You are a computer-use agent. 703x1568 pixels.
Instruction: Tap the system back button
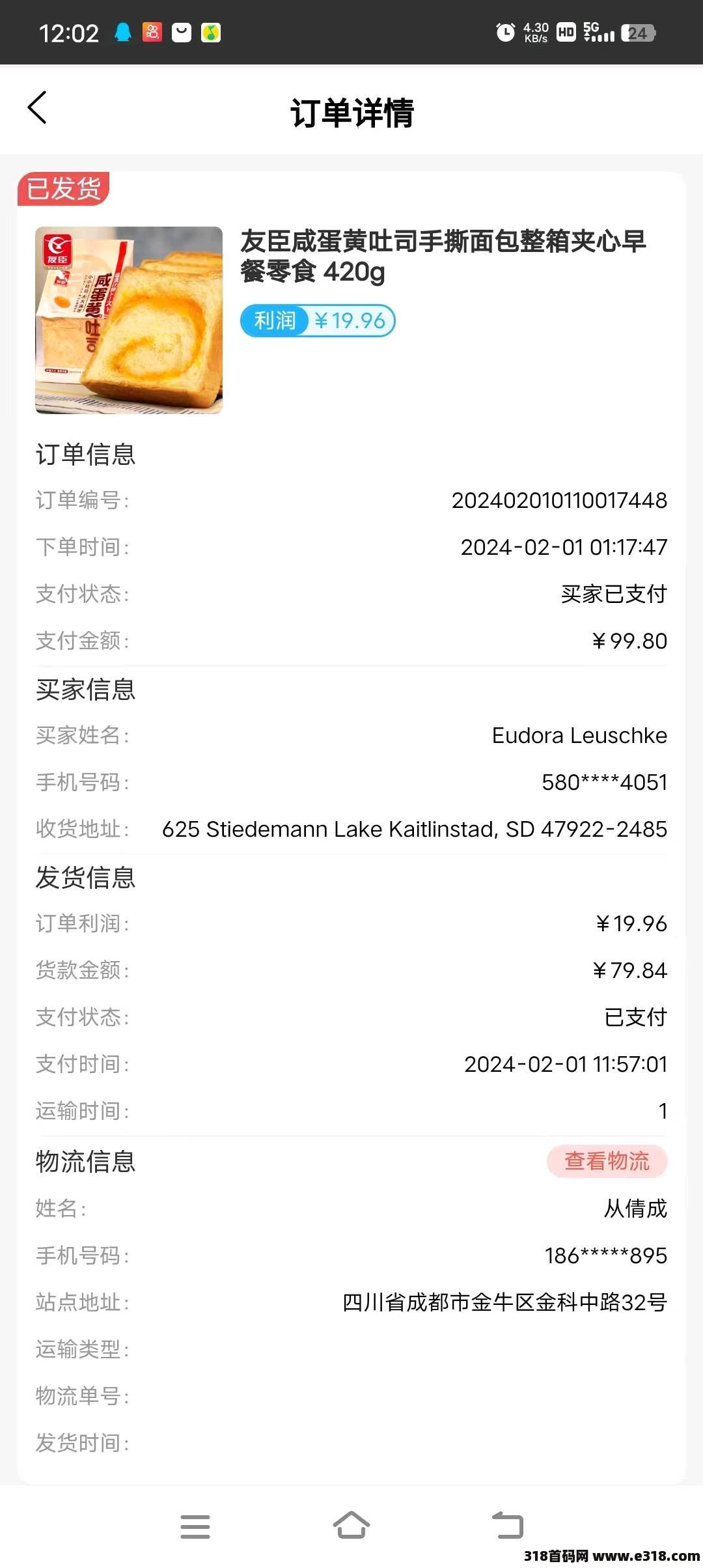click(x=508, y=1525)
